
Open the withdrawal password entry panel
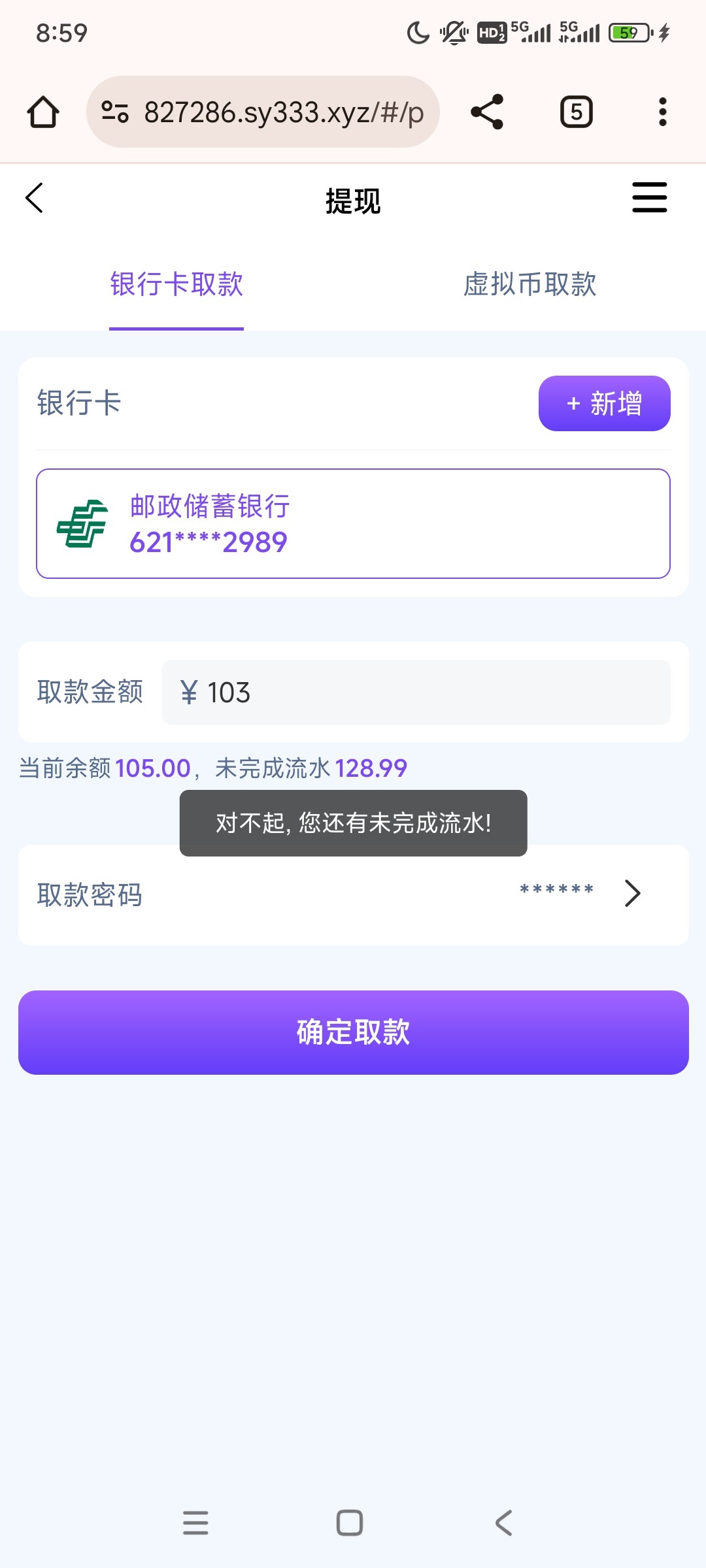click(353, 894)
